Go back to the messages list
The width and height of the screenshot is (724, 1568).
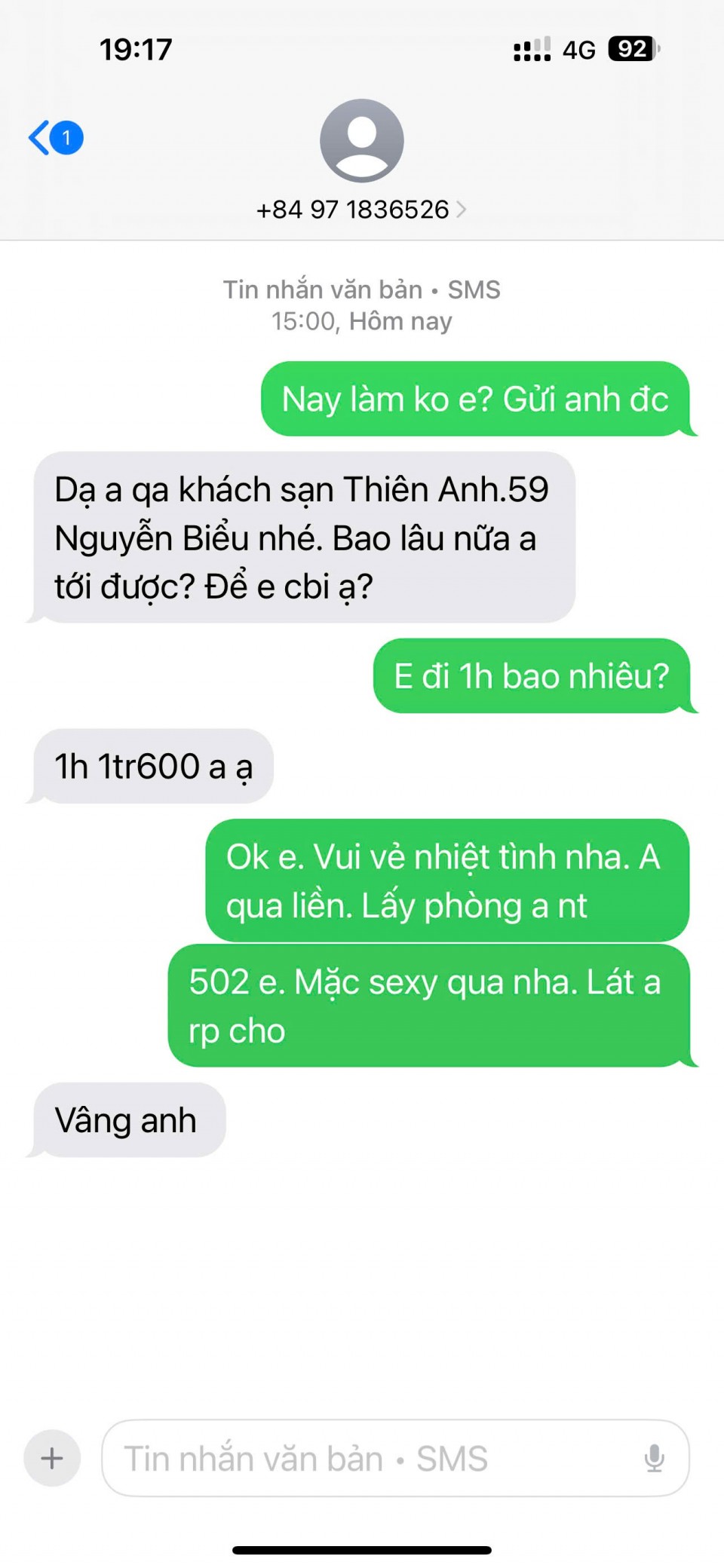tap(54, 138)
